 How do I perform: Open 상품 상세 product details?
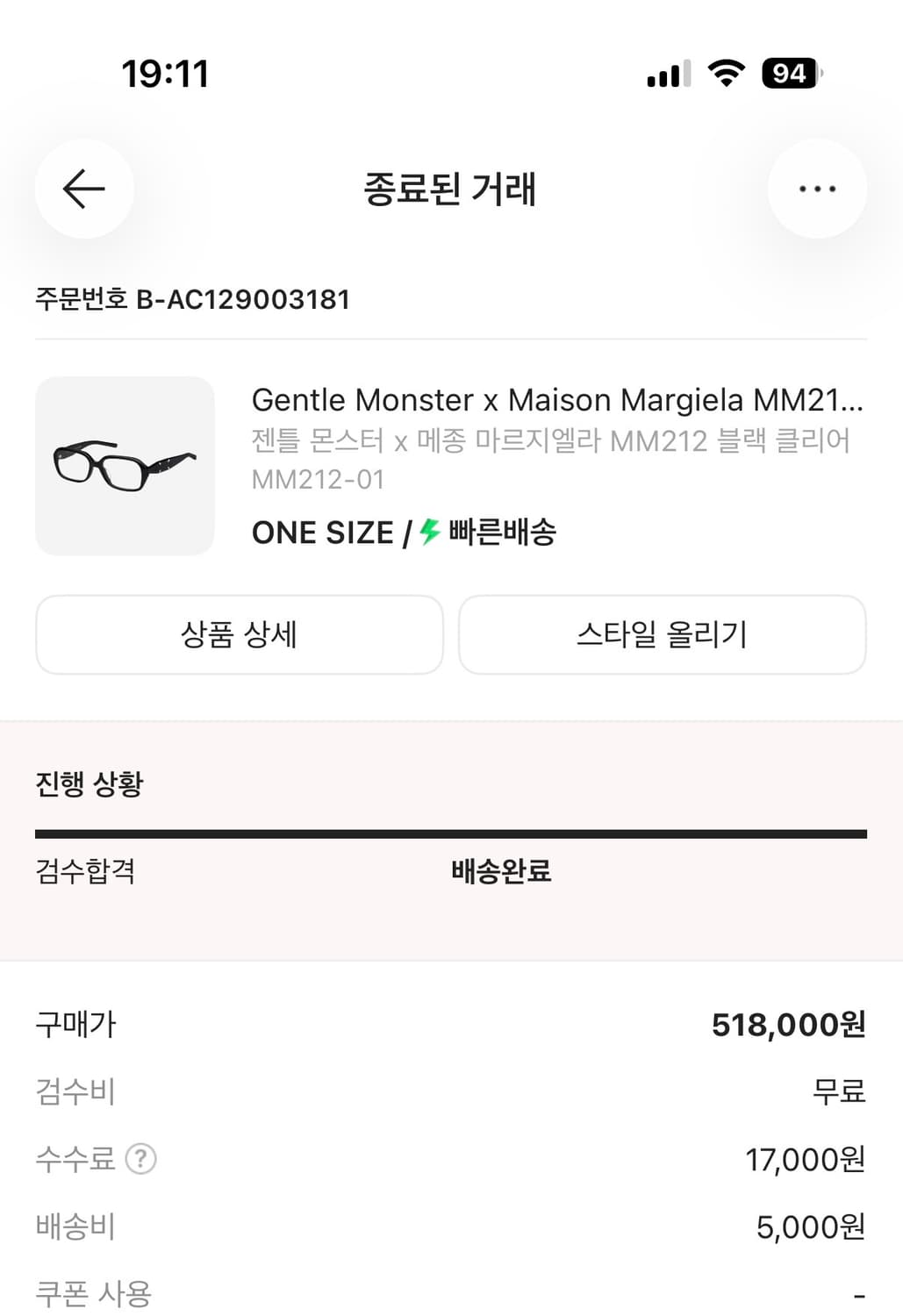[x=240, y=634]
